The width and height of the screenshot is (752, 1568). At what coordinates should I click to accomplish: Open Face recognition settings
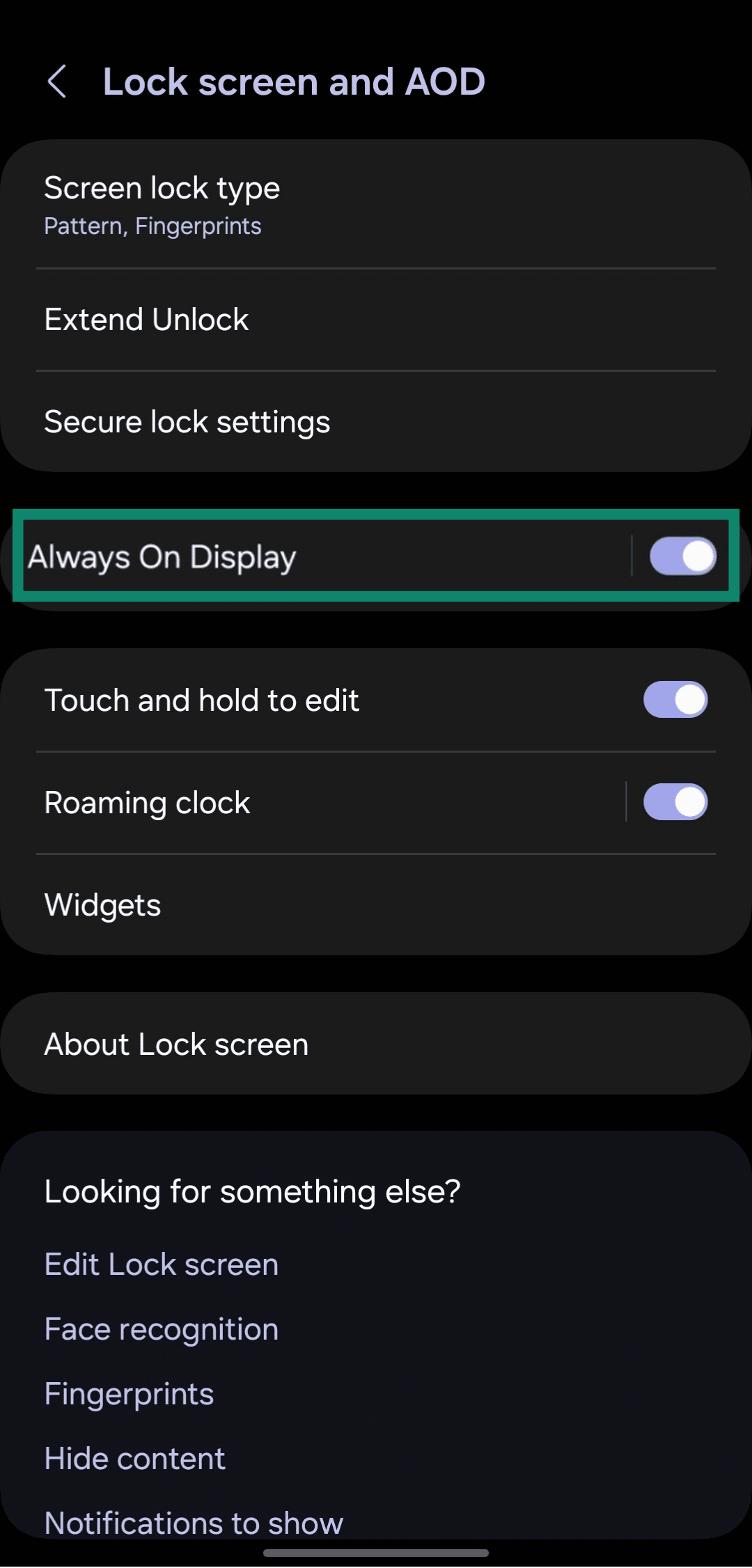[x=161, y=1328]
